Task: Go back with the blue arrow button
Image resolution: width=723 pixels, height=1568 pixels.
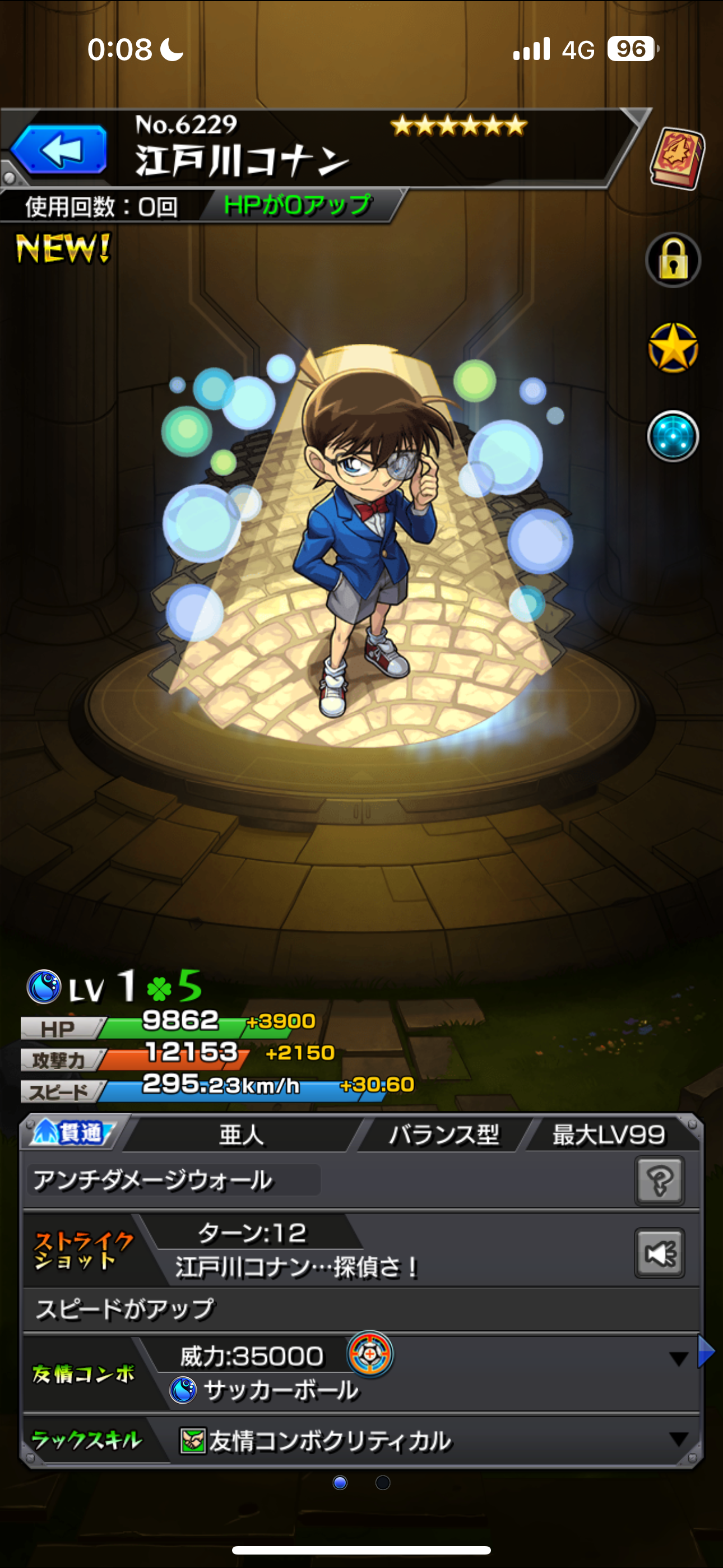Action: [x=59, y=149]
